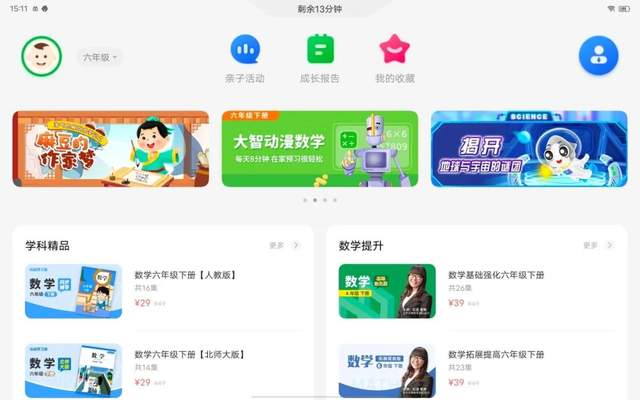640x400 pixels.
Task: View more in 数学提升
Action: tap(598, 245)
